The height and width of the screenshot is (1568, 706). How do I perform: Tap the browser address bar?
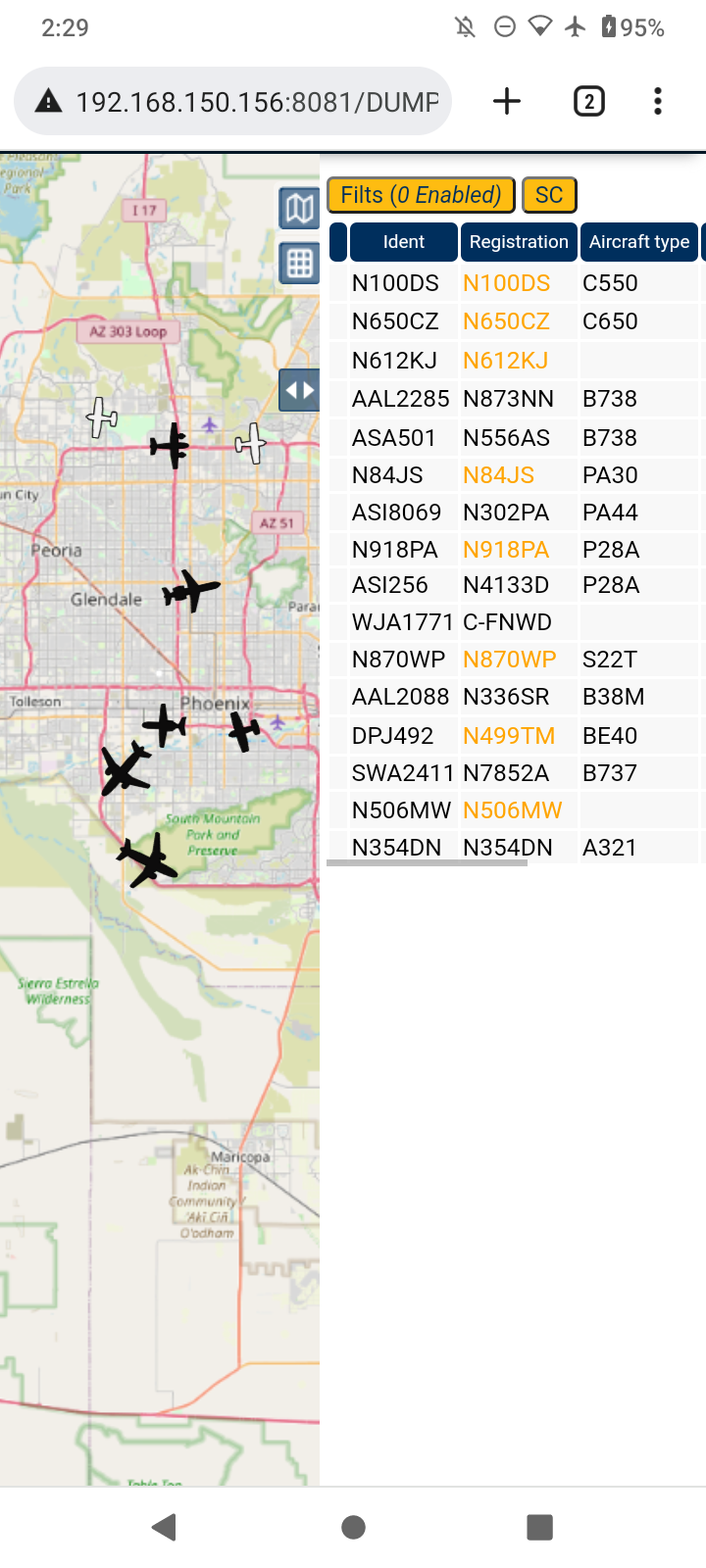point(232,101)
